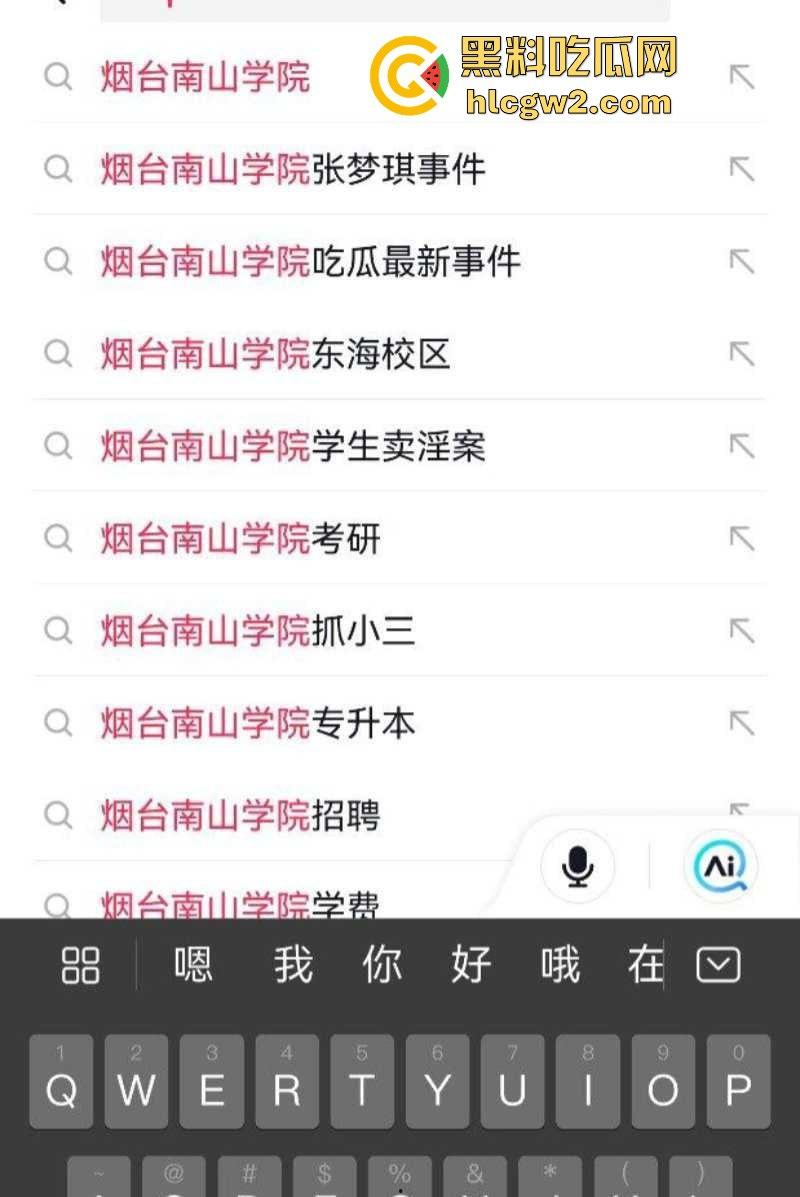Tap the magnifier icon beside 烟台南山学院考研
Screen dimensions: 800x1197
coord(58,539)
